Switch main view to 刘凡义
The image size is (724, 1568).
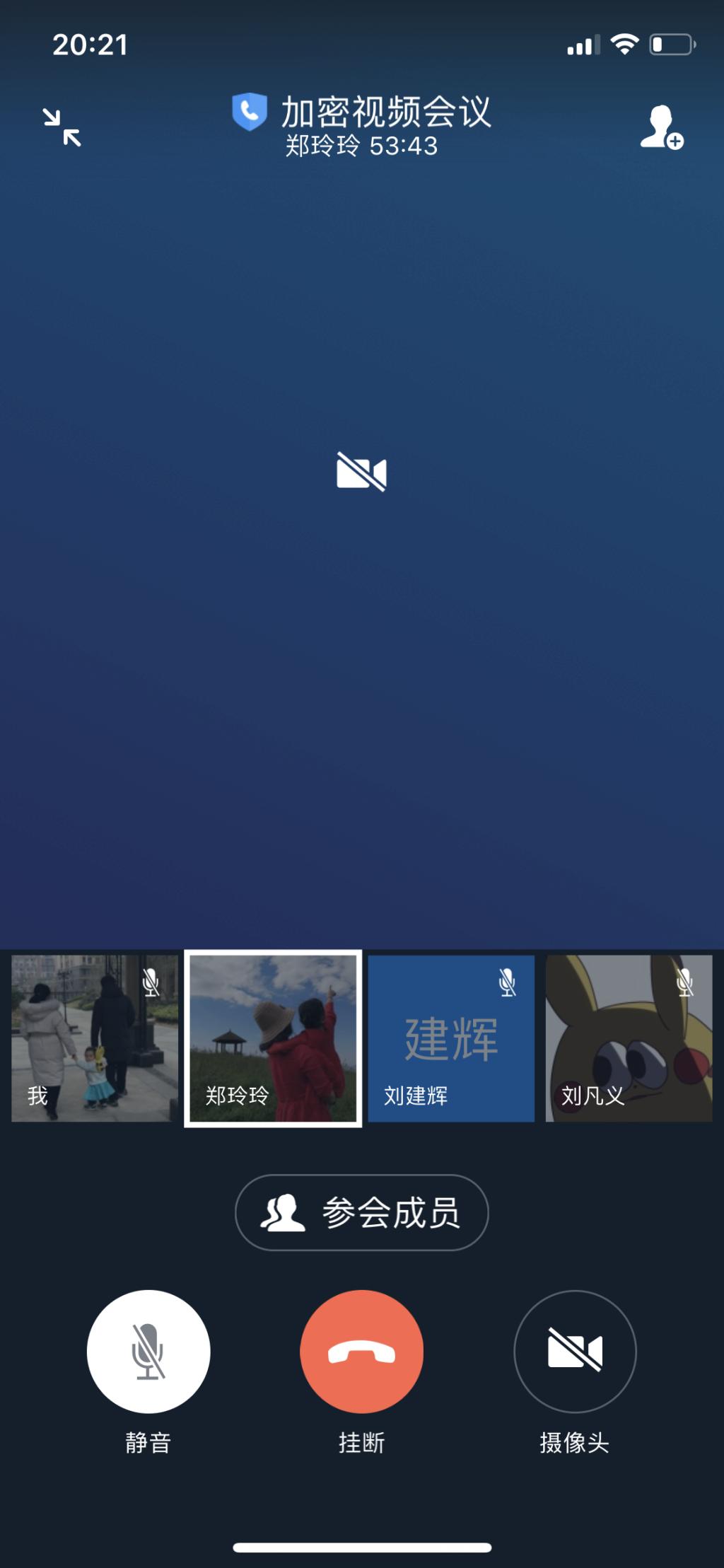coord(629,1038)
